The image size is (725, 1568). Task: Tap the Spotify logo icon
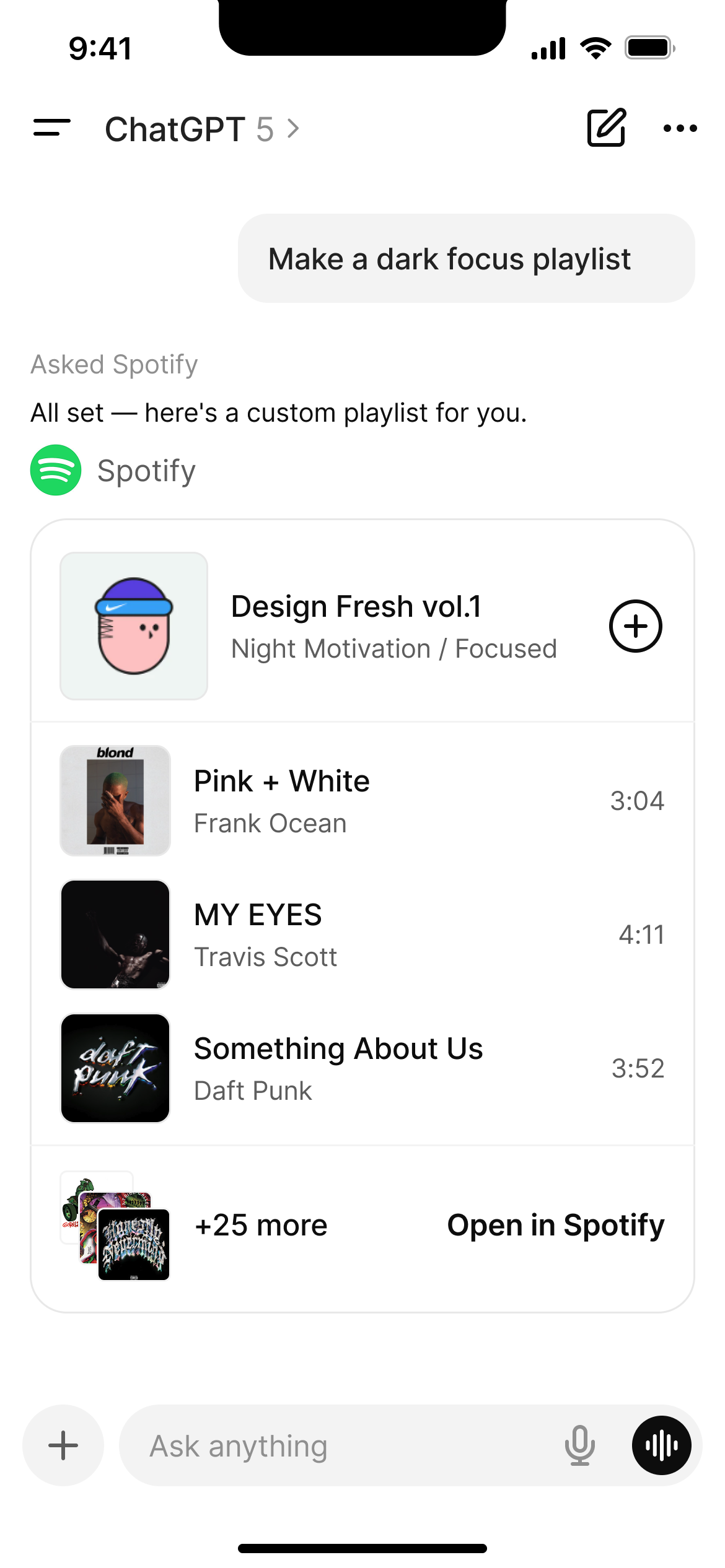click(56, 470)
